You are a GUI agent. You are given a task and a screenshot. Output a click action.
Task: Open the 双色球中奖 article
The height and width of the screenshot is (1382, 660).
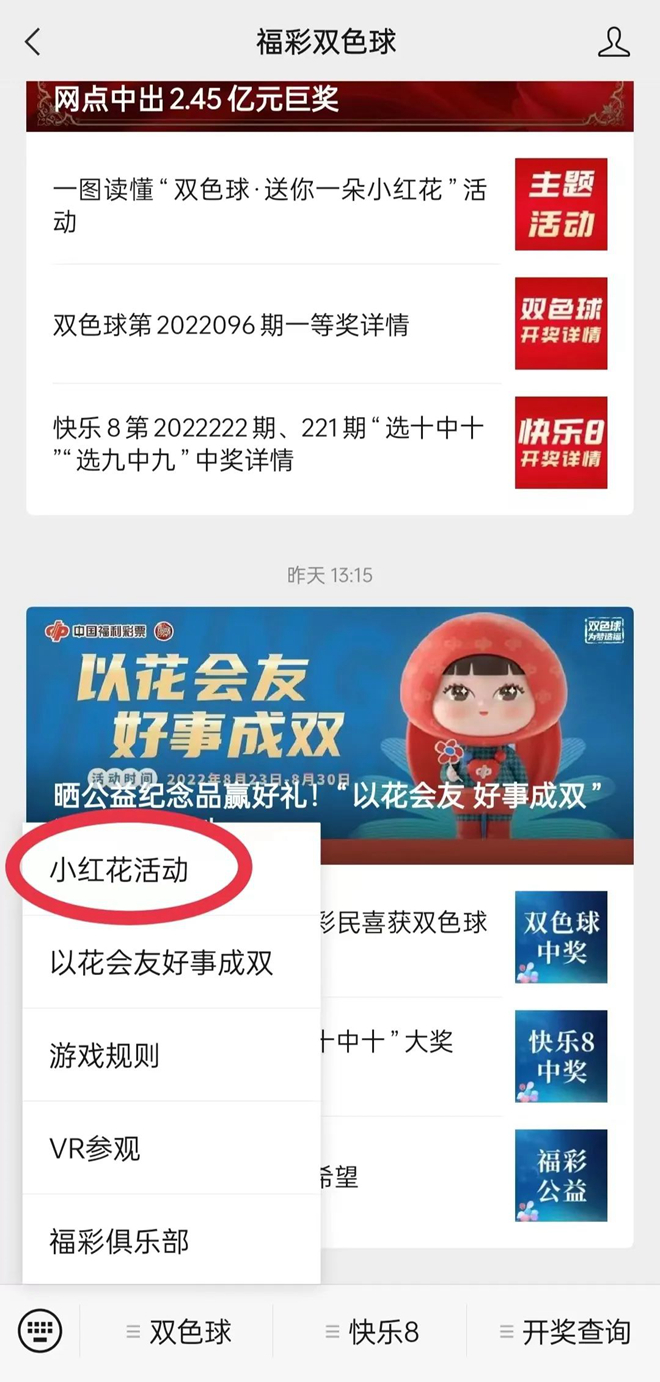pos(560,937)
